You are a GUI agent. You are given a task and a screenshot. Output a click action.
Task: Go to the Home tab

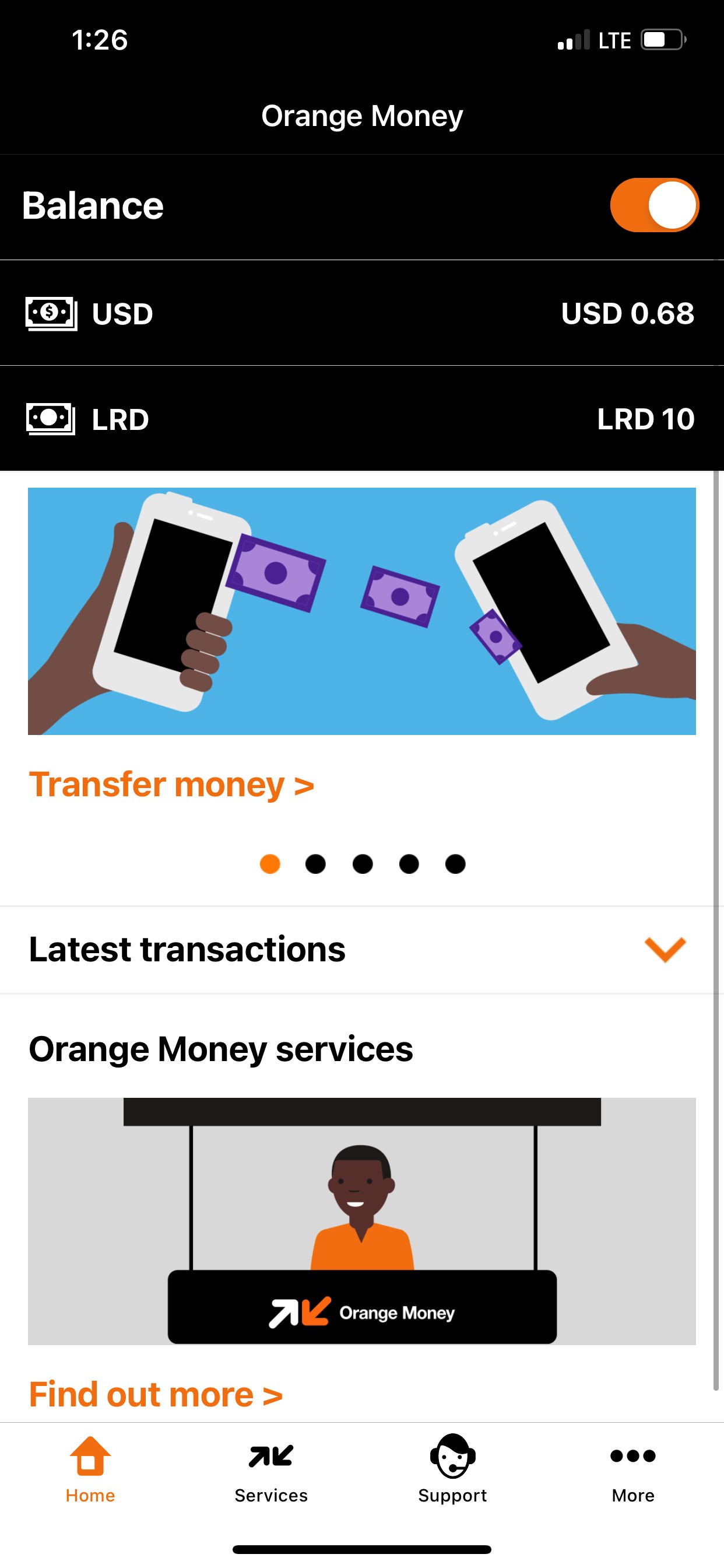pos(90,1468)
